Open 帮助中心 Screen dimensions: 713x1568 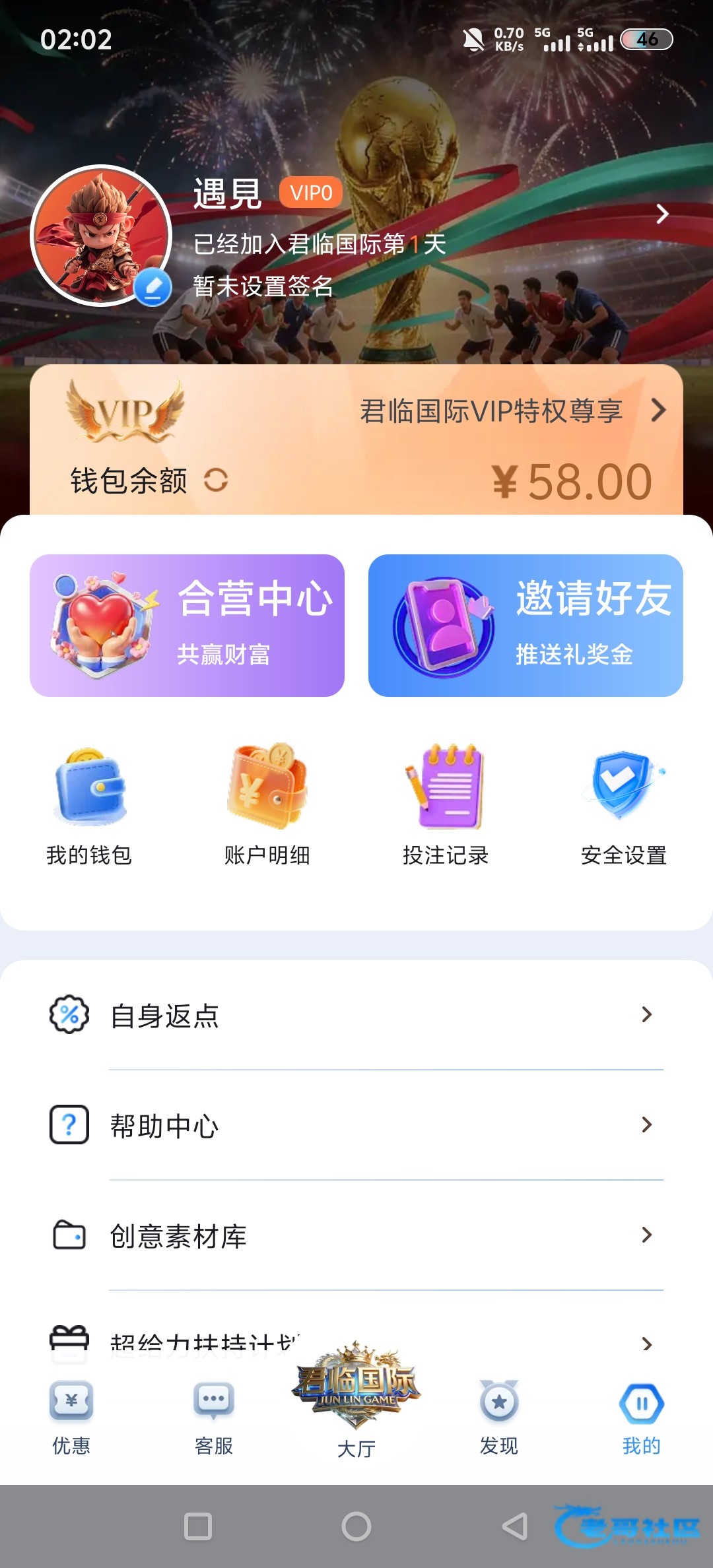click(356, 1125)
